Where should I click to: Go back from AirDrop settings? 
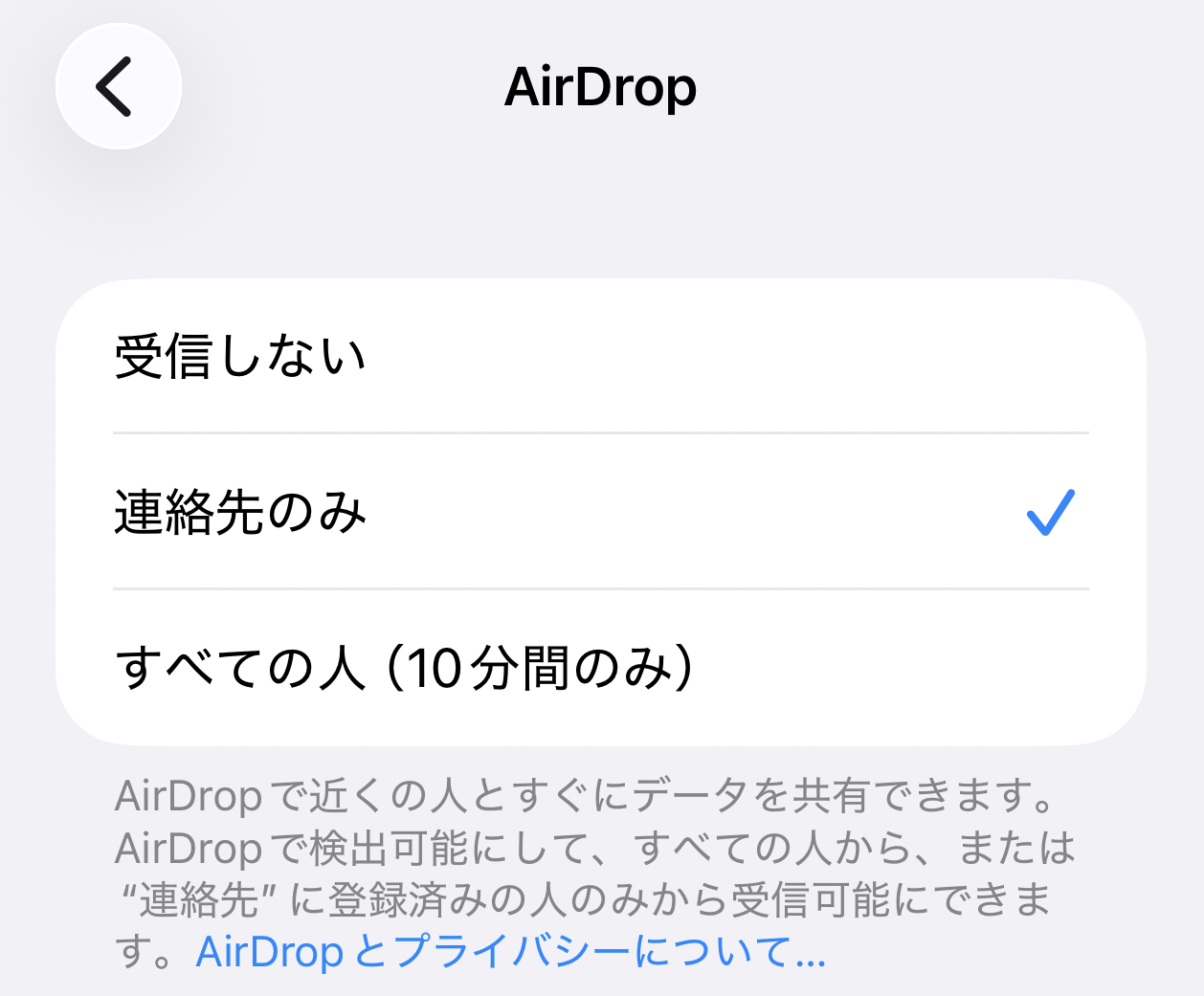point(118,86)
